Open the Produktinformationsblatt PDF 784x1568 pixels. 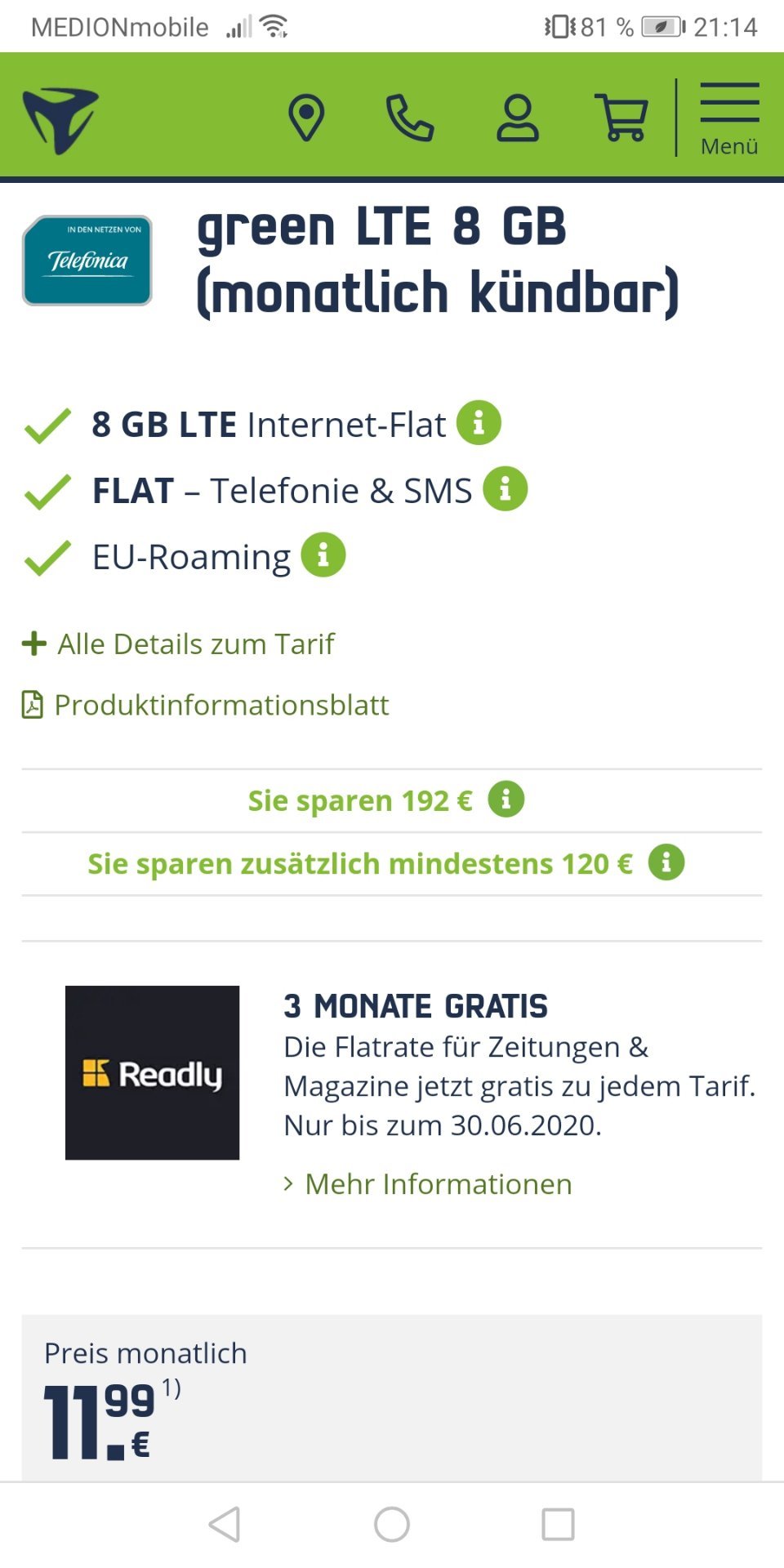205,705
